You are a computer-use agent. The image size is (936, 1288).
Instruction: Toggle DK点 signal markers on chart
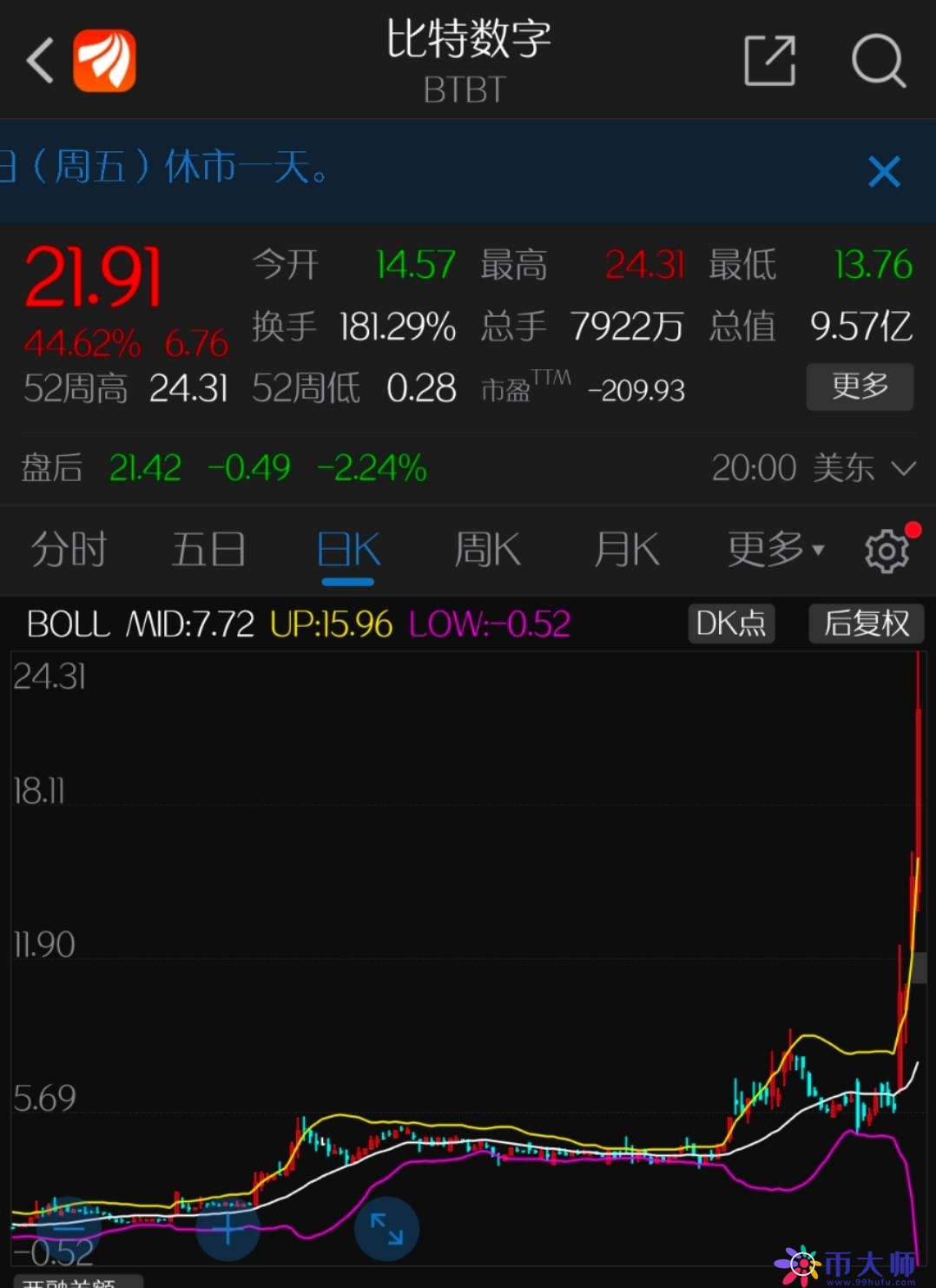pyautogui.click(x=730, y=623)
